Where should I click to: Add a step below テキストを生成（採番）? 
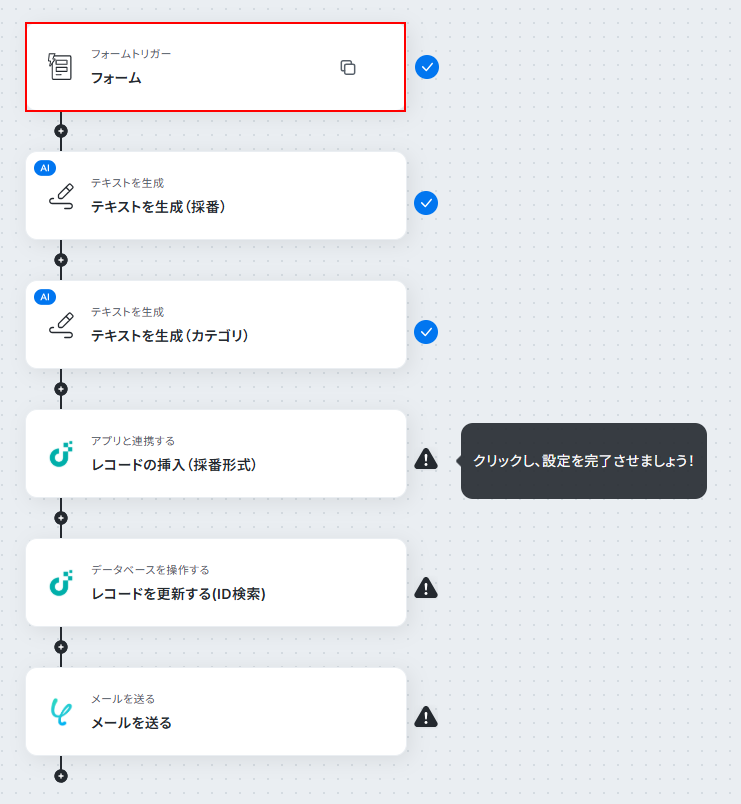[61, 260]
